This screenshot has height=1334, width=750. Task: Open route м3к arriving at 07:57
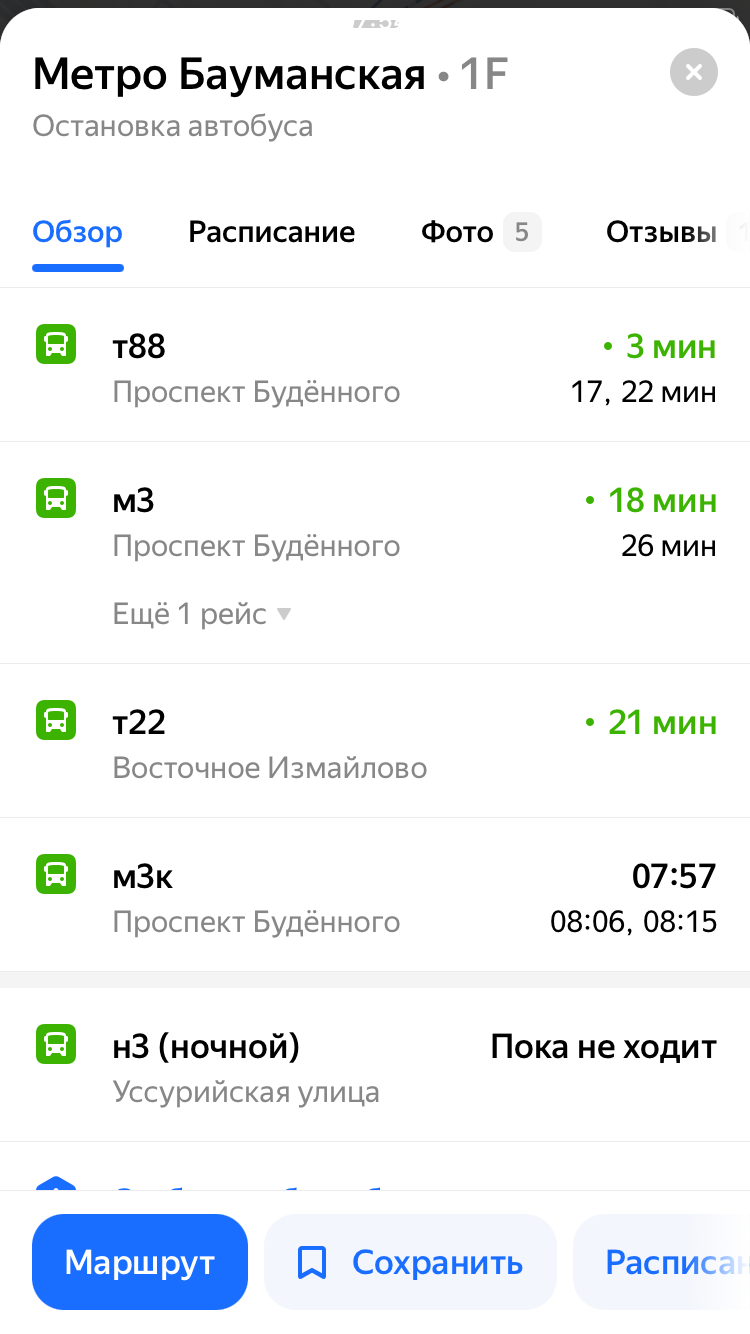pyautogui.click(x=375, y=895)
